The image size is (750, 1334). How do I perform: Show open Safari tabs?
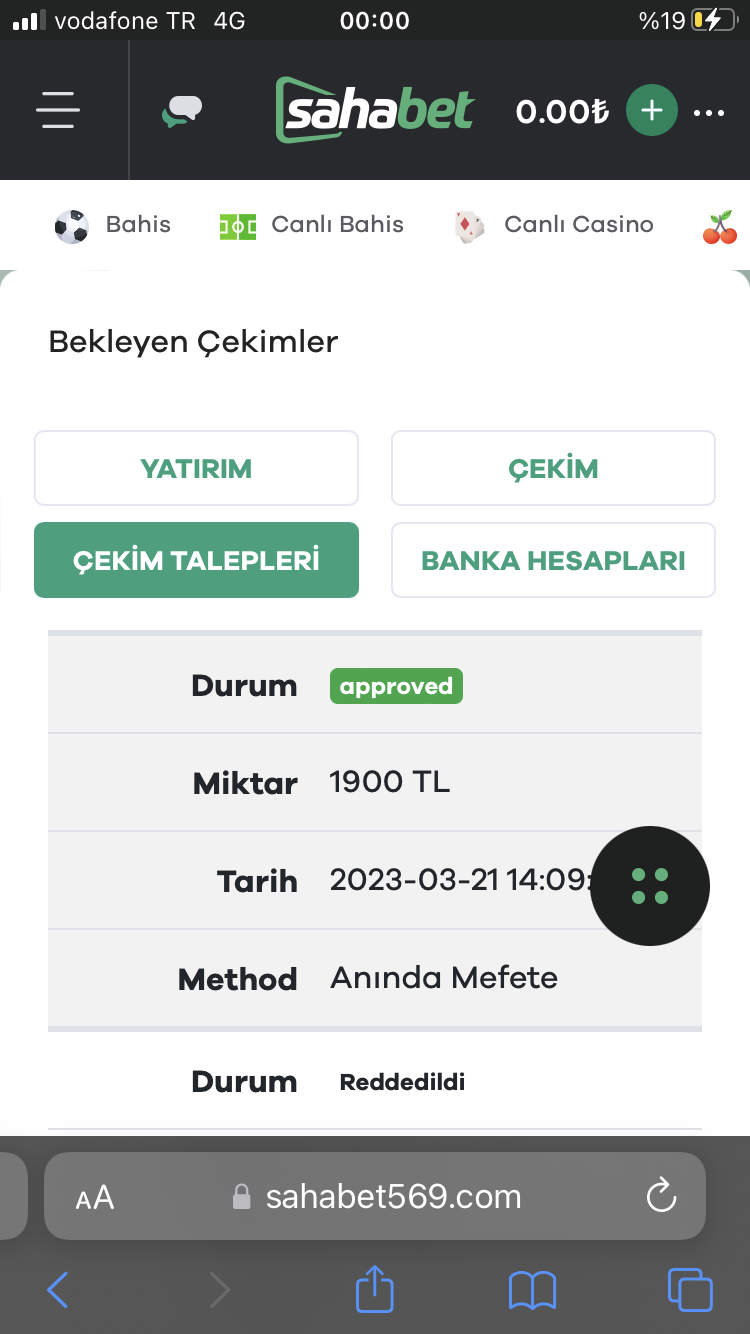(690, 1291)
